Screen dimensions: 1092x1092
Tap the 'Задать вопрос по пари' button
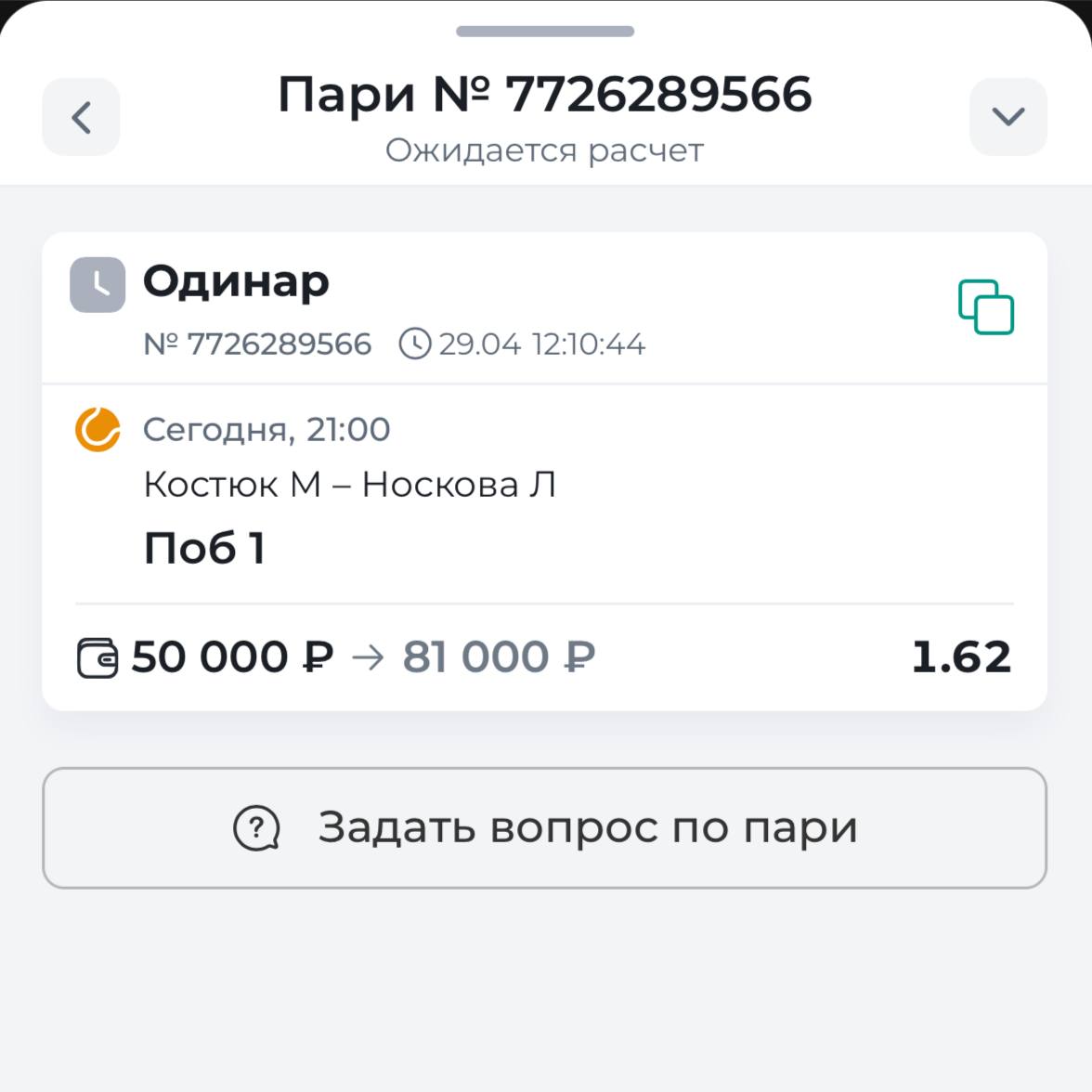544,827
